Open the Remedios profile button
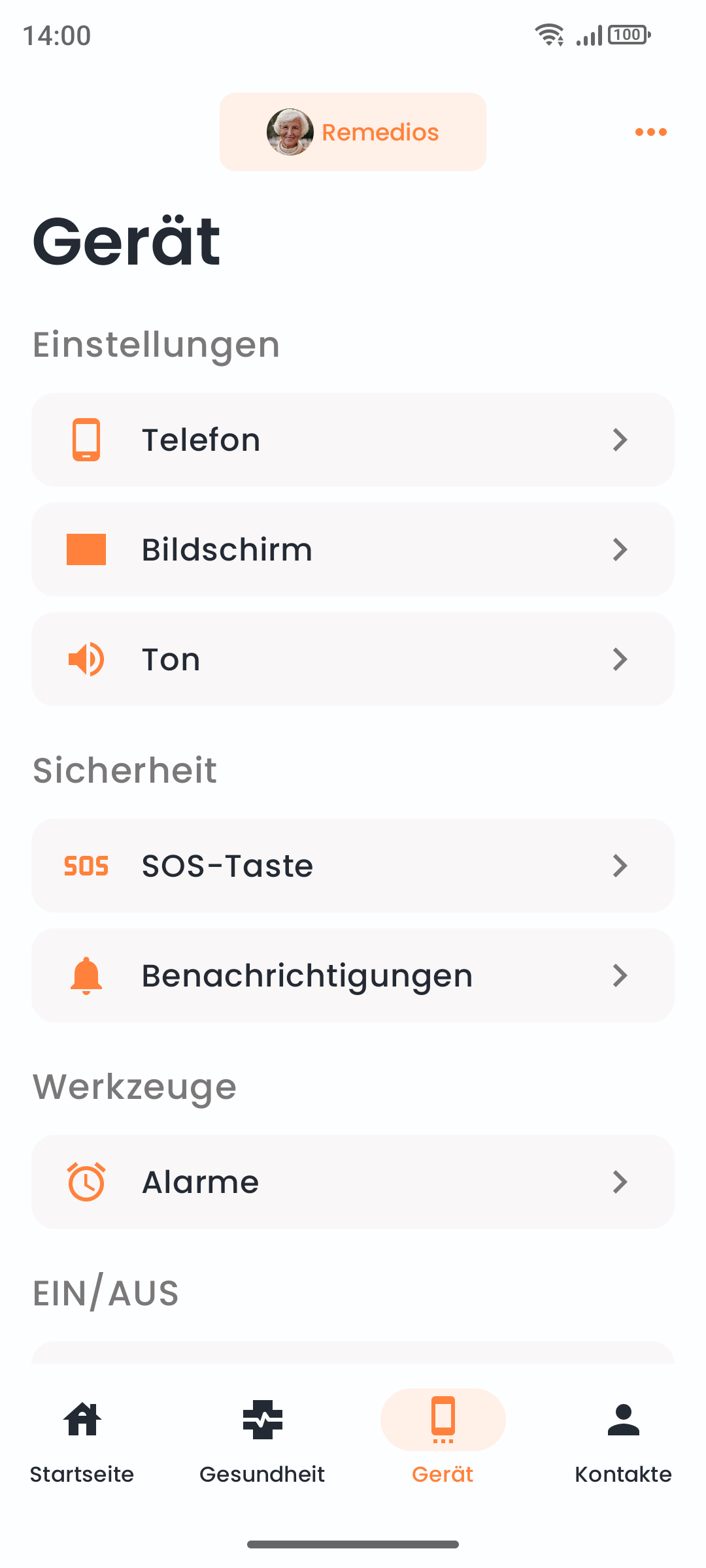The image size is (706, 1568). 353,131
